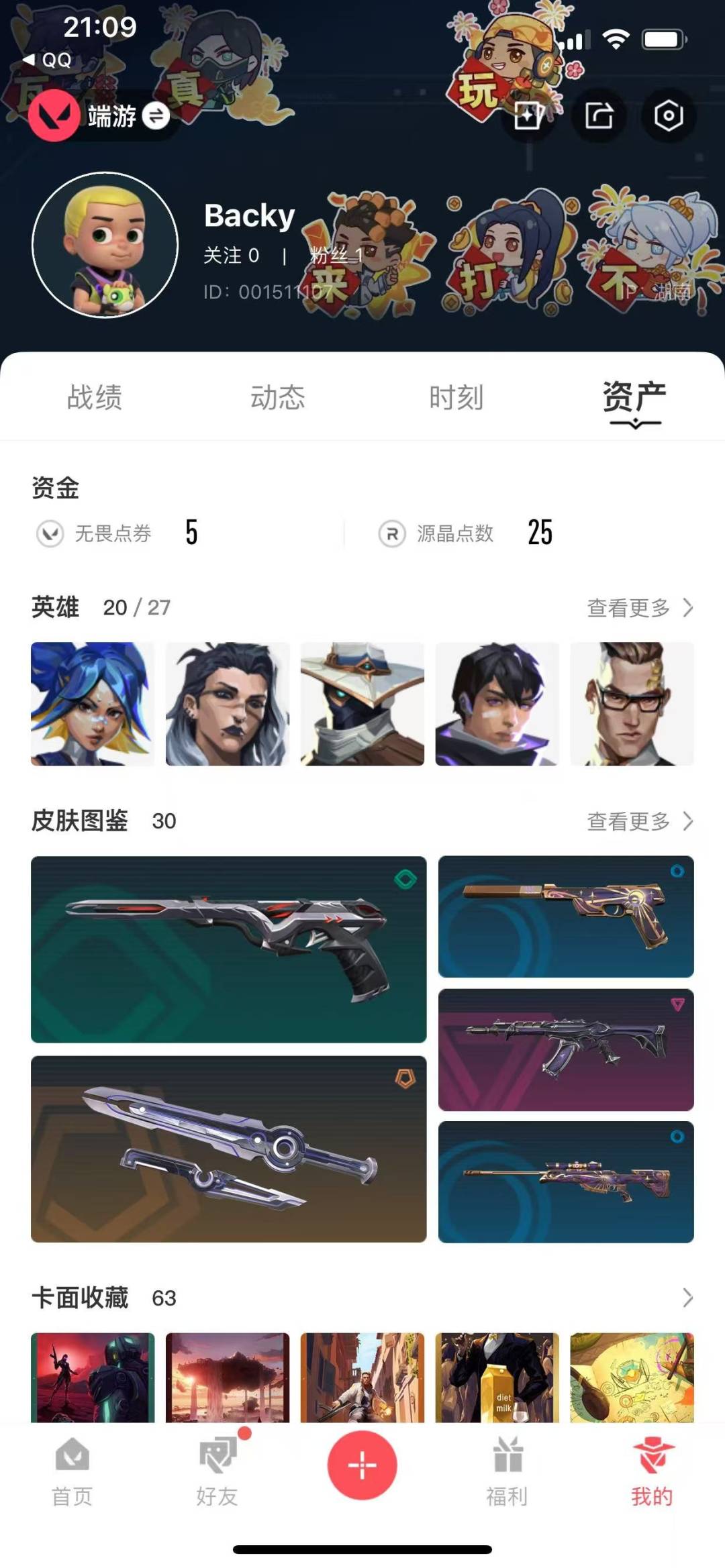The height and width of the screenshot is (1568, 725).
Task: Go to the 首页 tab
Action: coord(72,1472)
